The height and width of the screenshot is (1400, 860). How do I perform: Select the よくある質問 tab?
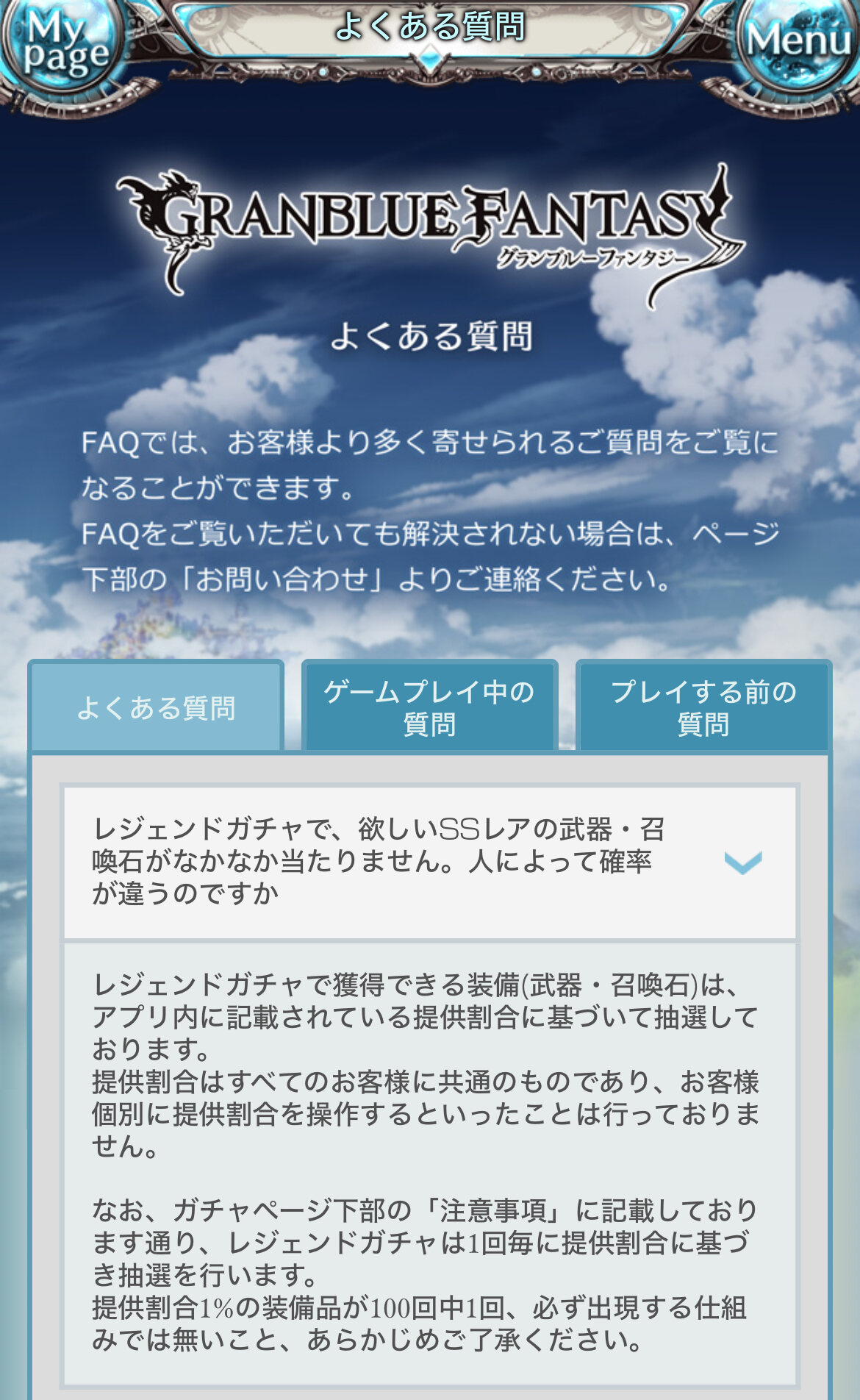coord(156,707)
